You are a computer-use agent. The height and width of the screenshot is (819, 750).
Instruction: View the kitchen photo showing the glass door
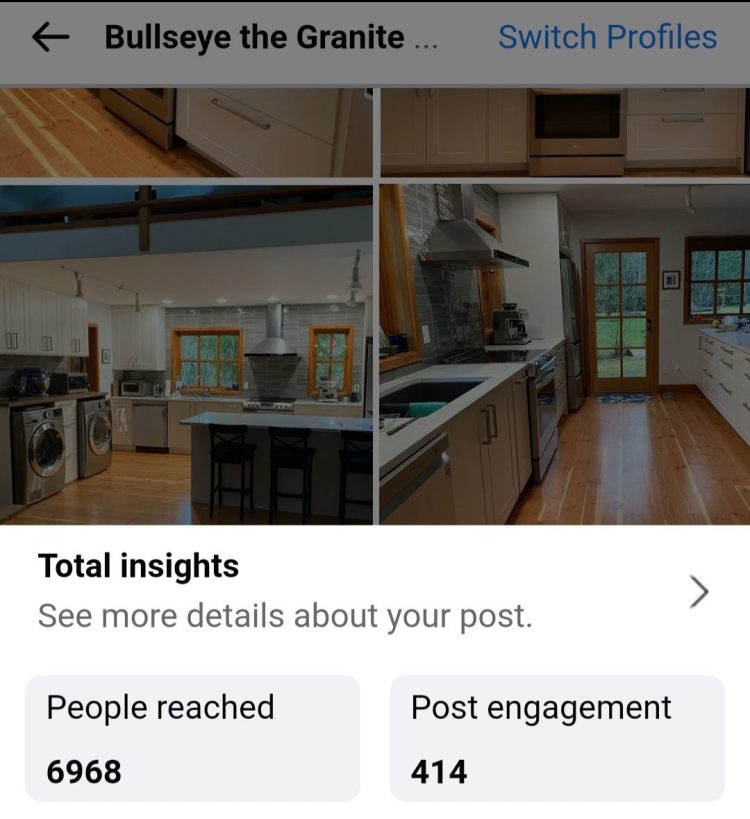point(564,354)
